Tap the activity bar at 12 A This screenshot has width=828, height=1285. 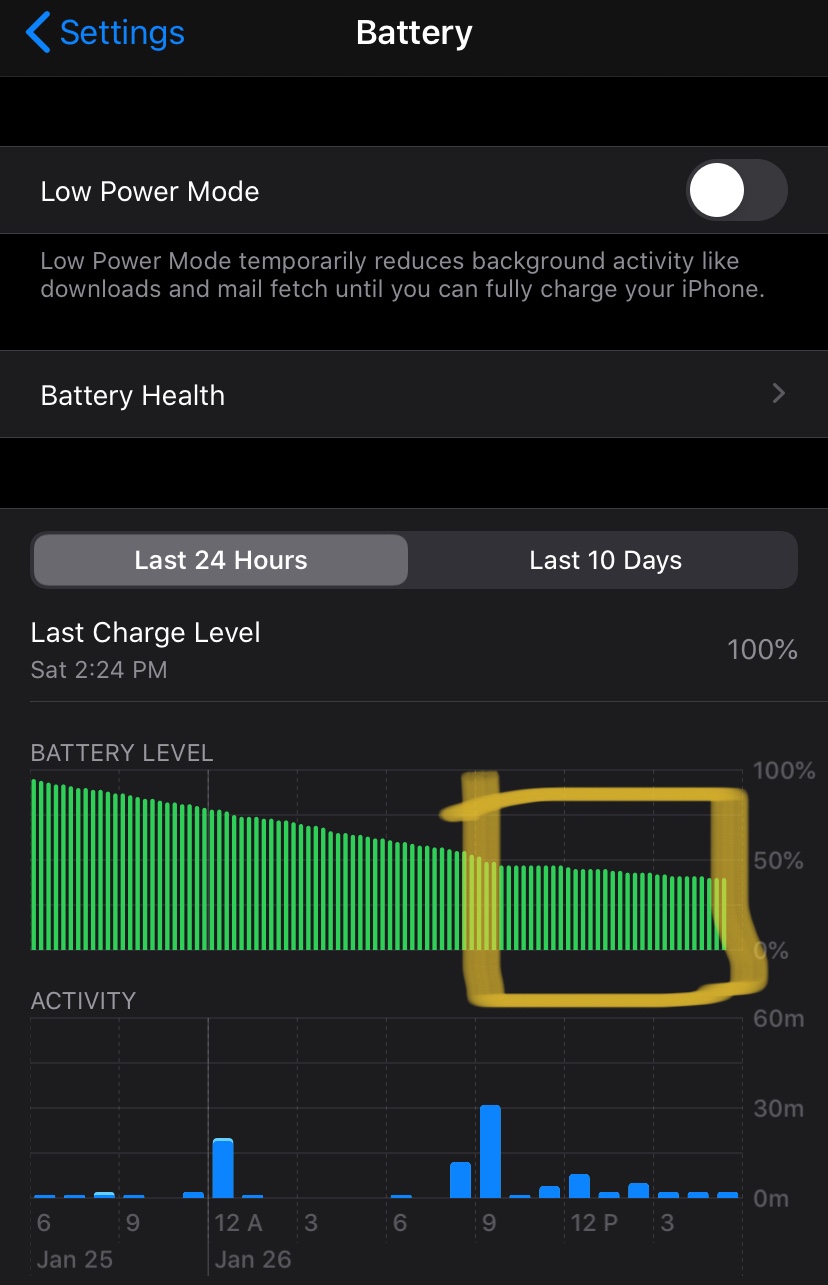click(x=223, y=1168)
